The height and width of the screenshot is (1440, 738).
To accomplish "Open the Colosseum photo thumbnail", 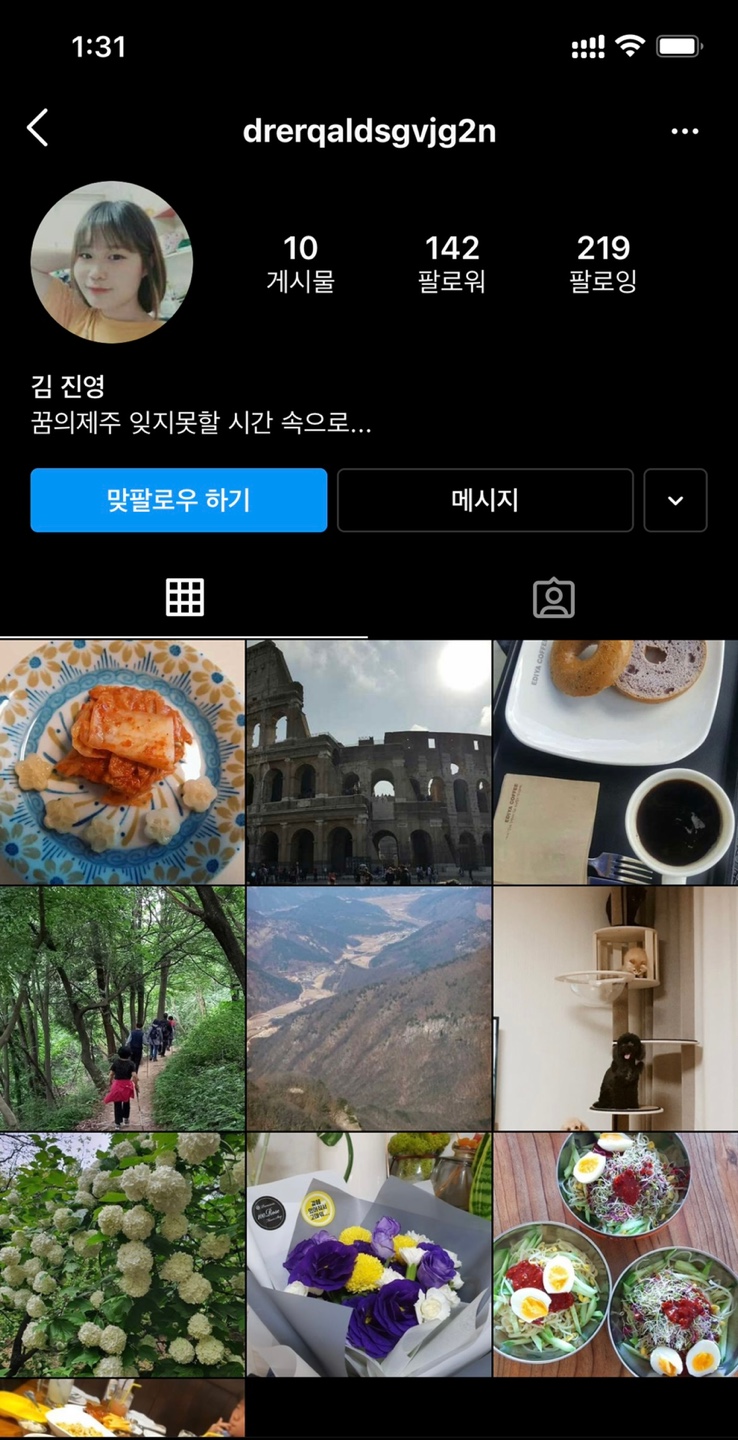I will point(369,758).
